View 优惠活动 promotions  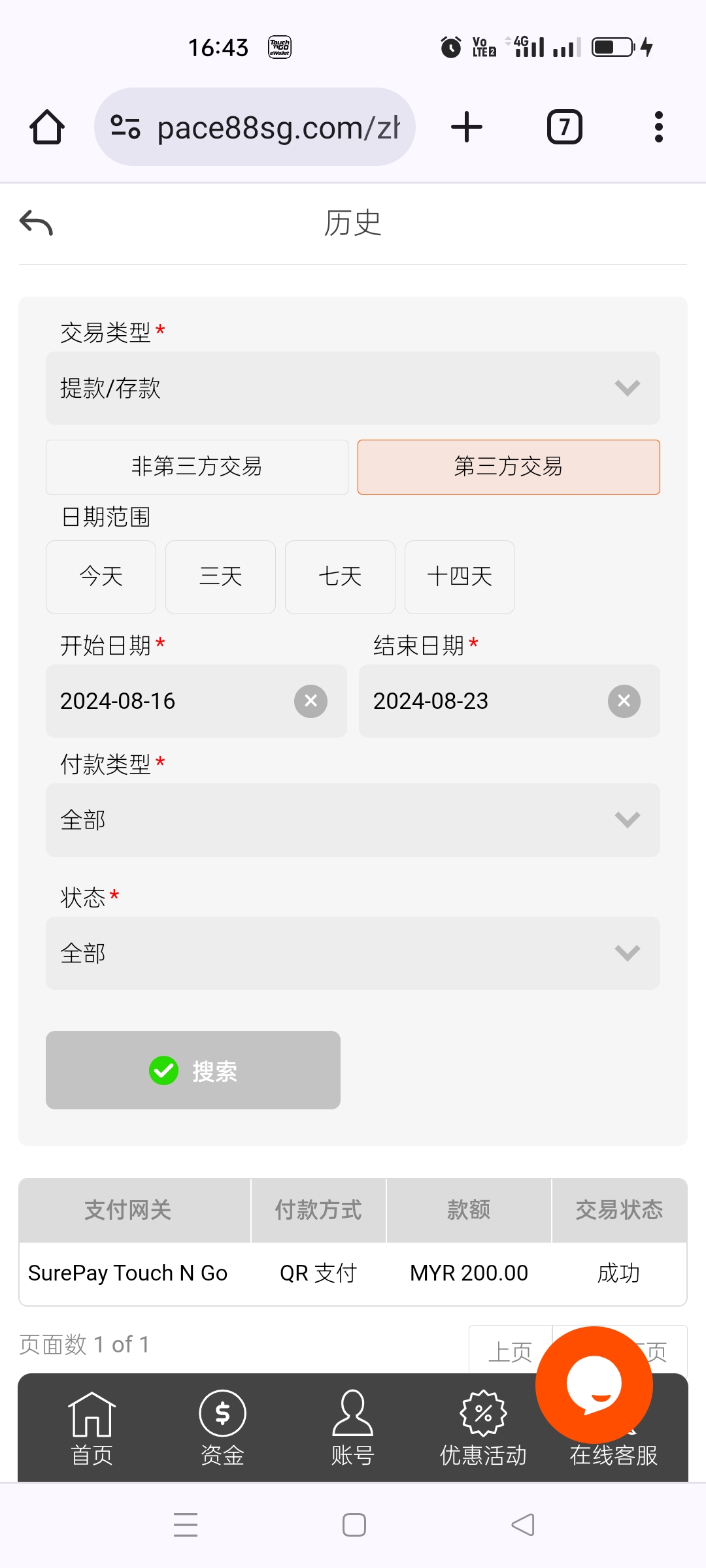tap(483, 1428)
